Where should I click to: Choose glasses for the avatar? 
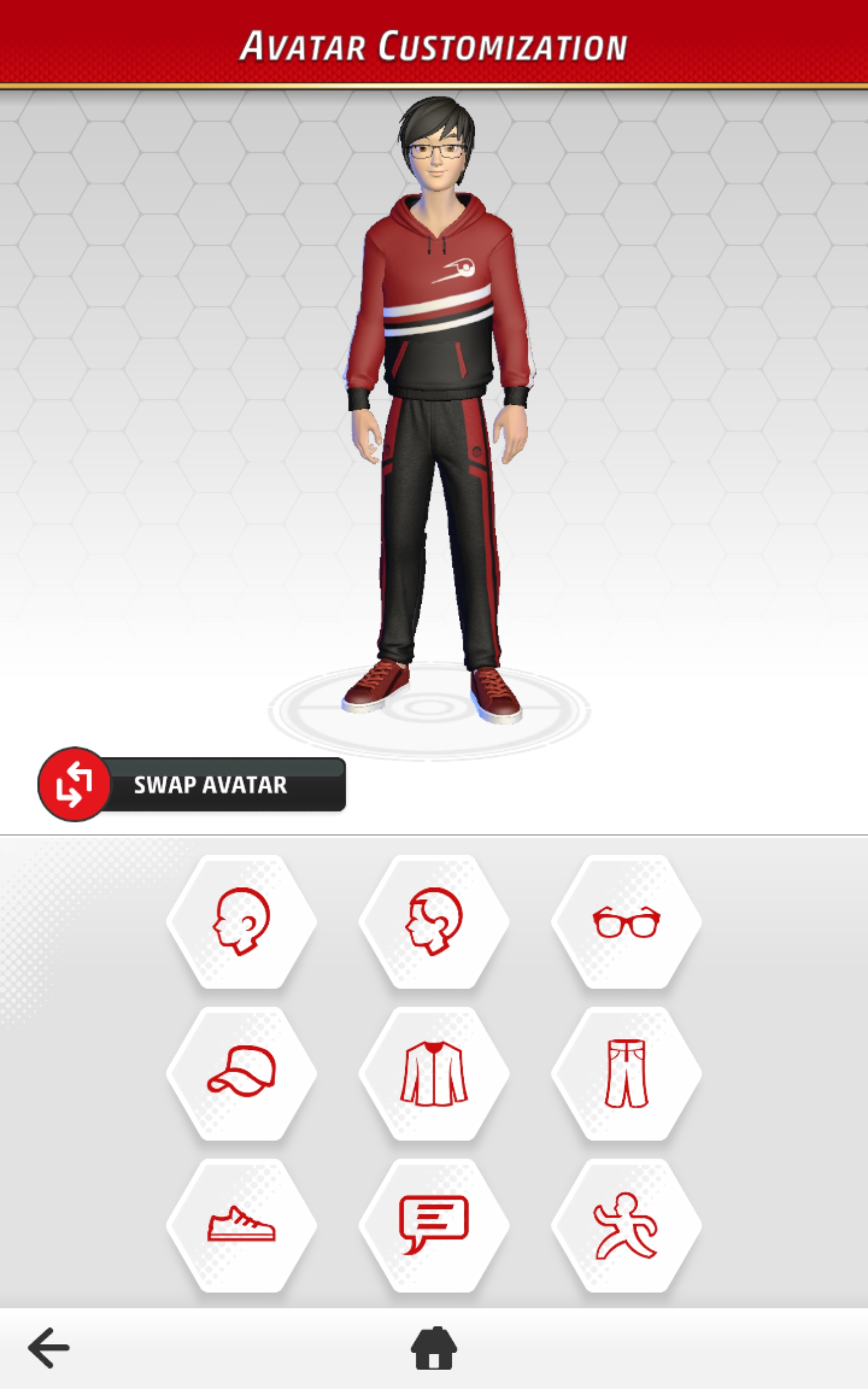[x=626, y=921]
